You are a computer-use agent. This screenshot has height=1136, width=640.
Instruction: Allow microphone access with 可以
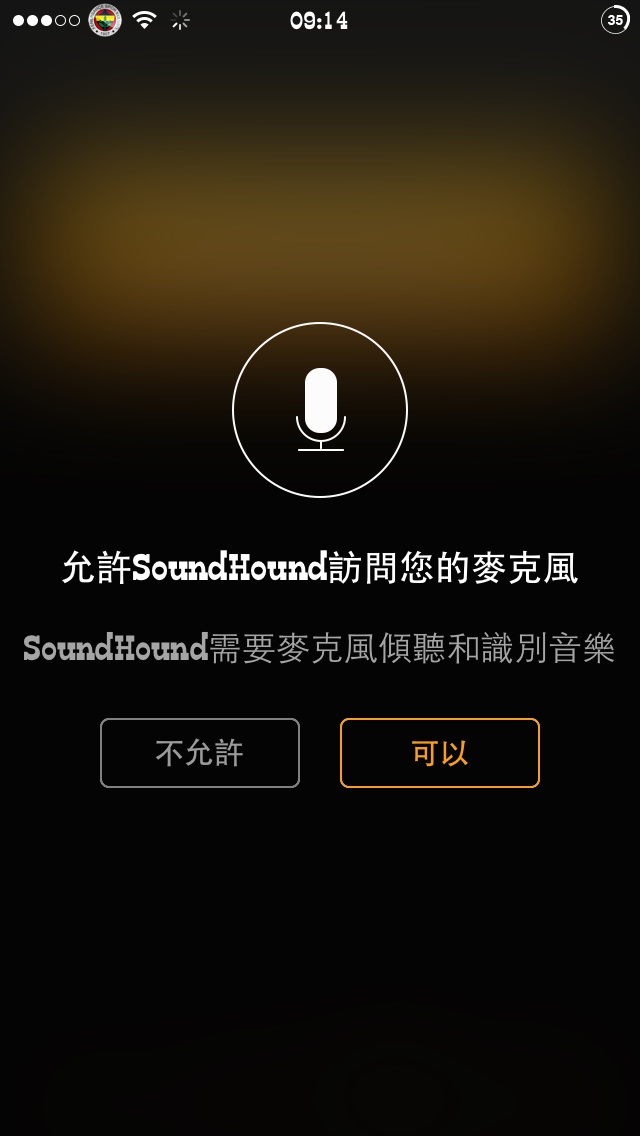[x=440, y=753]
